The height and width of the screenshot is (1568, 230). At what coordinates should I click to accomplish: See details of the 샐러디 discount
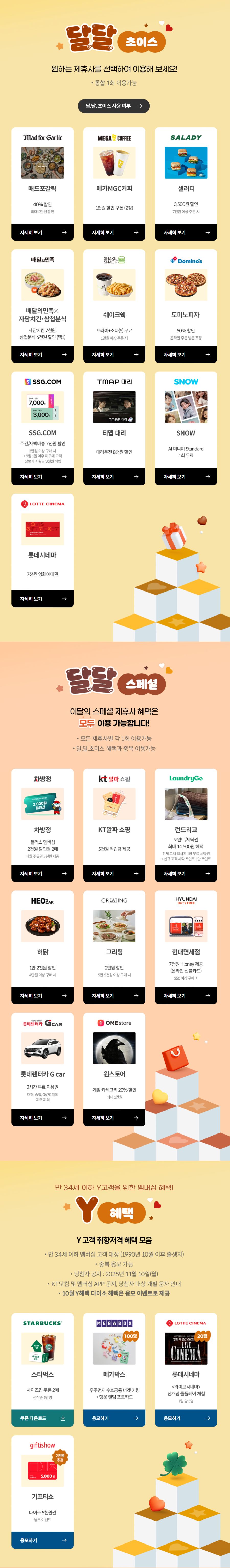tap(186, 233)
